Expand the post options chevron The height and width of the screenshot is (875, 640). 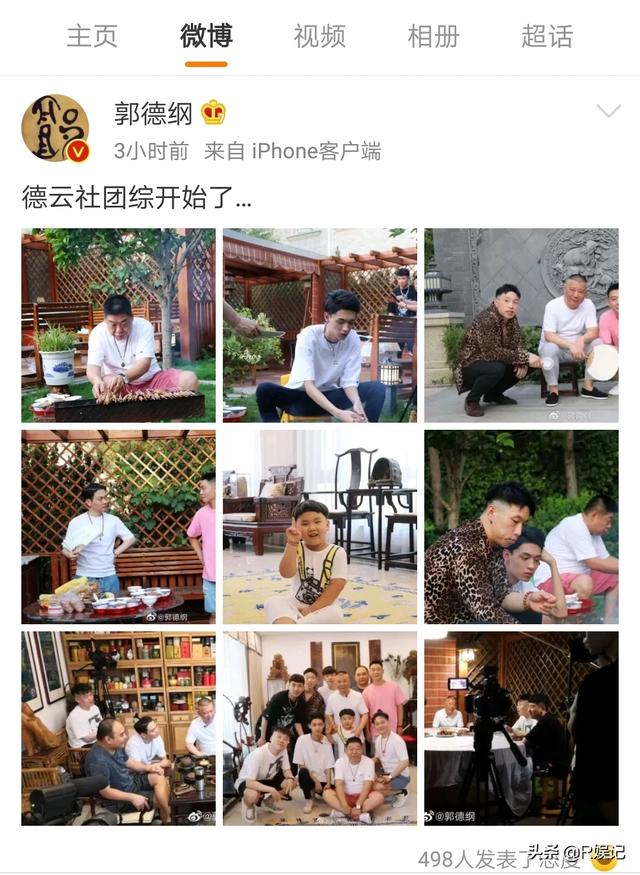click(x=607, y=111)
